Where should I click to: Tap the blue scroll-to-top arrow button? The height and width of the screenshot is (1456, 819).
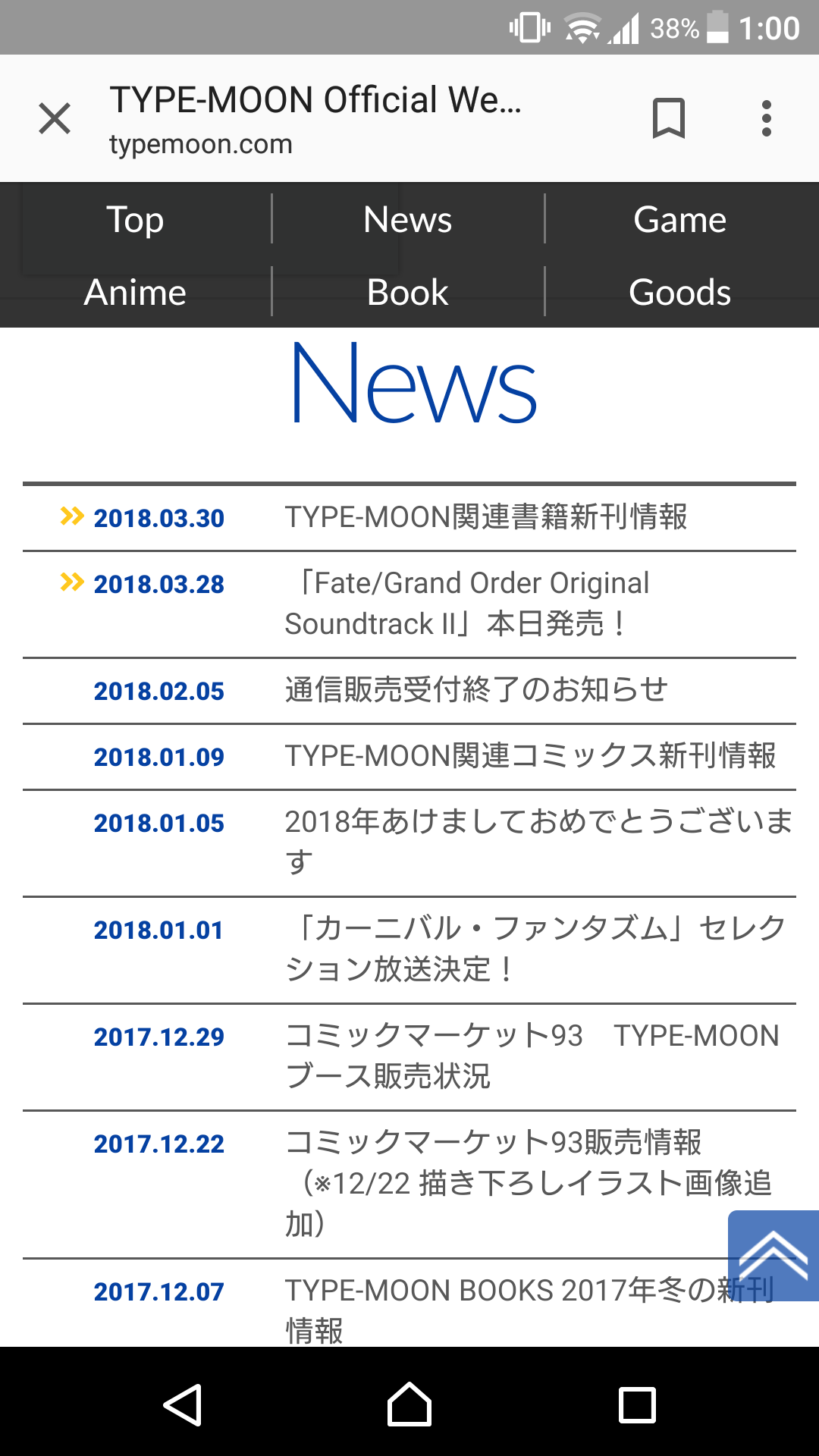tap(773, 1256)
